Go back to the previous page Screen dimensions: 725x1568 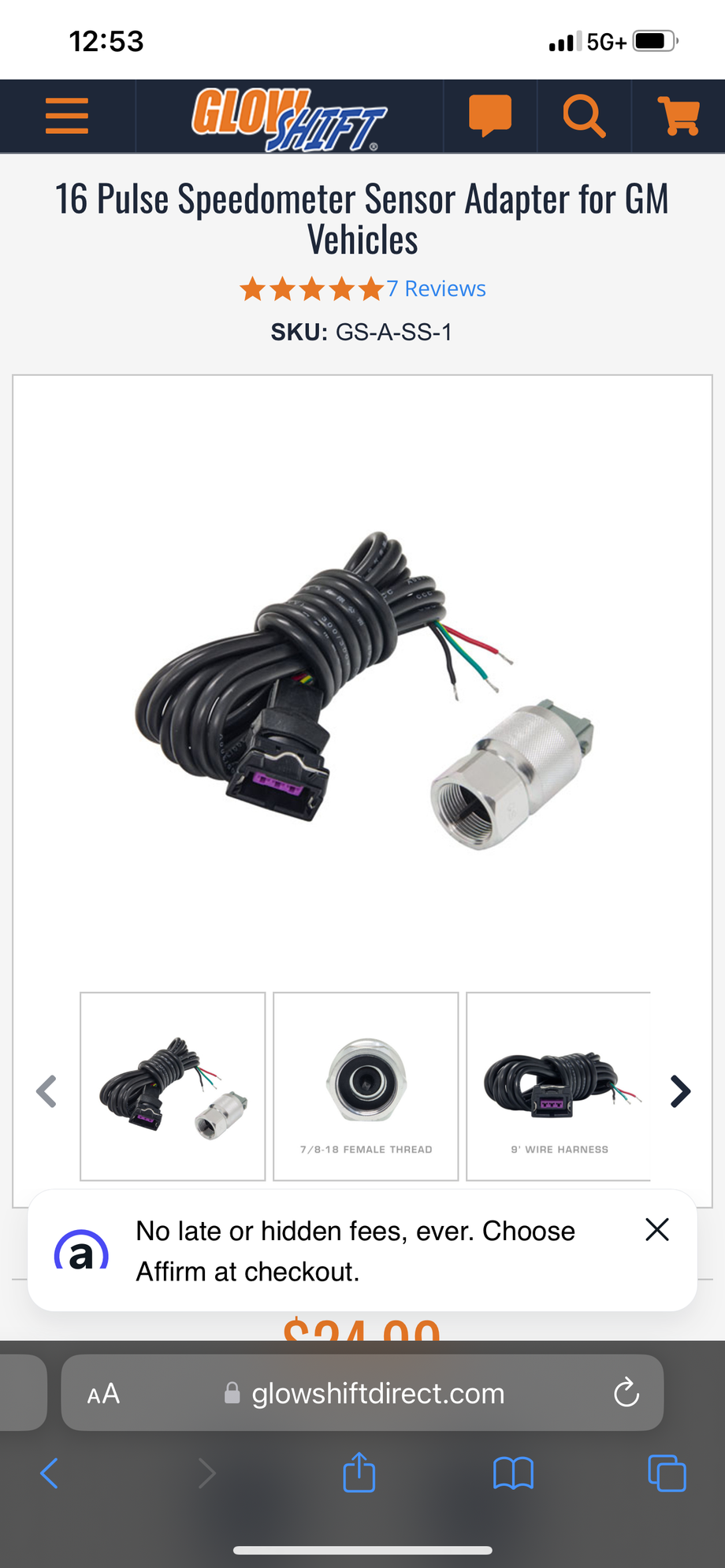(x=49, y=1473)
